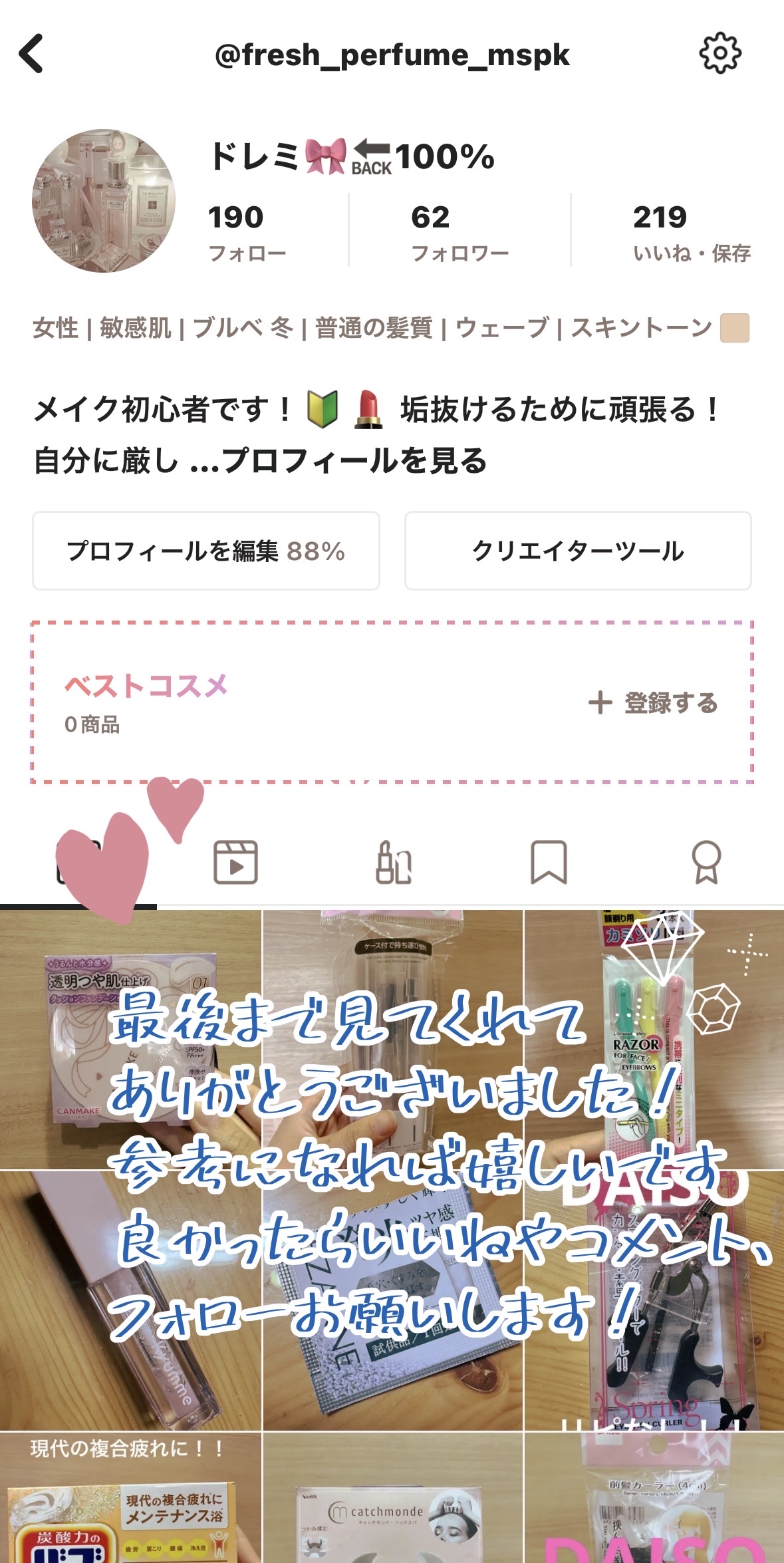
Task: Switch to the cosmetics products tab
Action: (393, 863)
